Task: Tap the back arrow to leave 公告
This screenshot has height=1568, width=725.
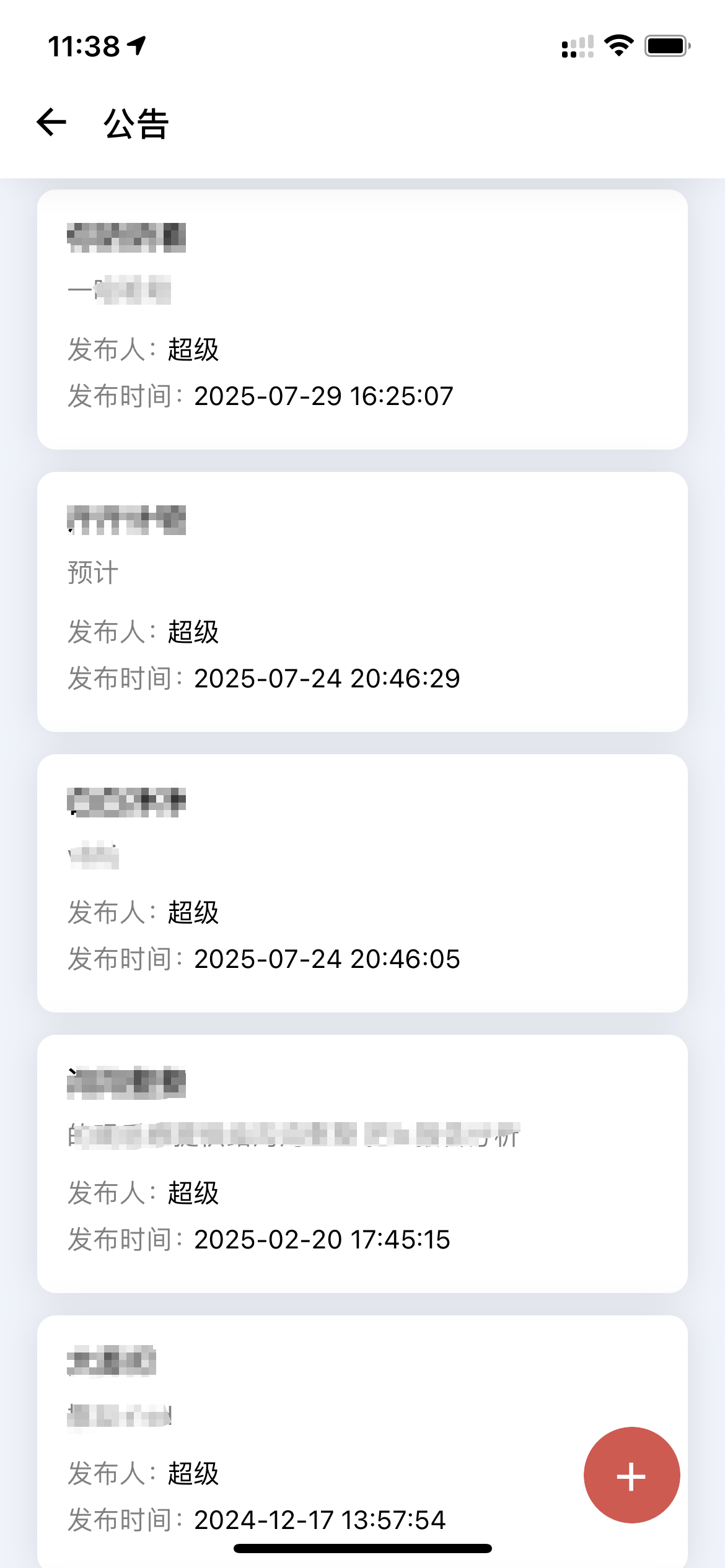Action: (x=51, y=122)
